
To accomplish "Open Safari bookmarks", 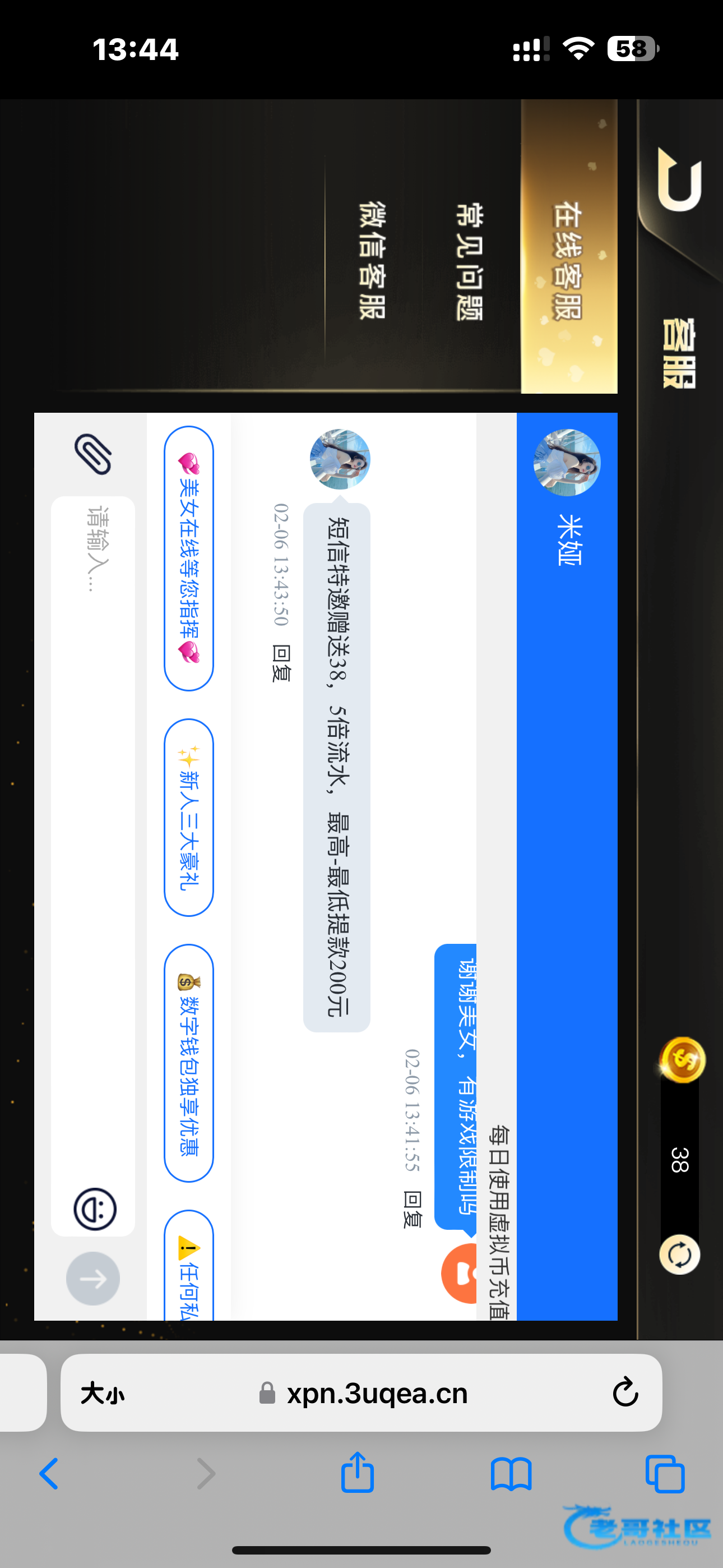I will (511, 1474).
